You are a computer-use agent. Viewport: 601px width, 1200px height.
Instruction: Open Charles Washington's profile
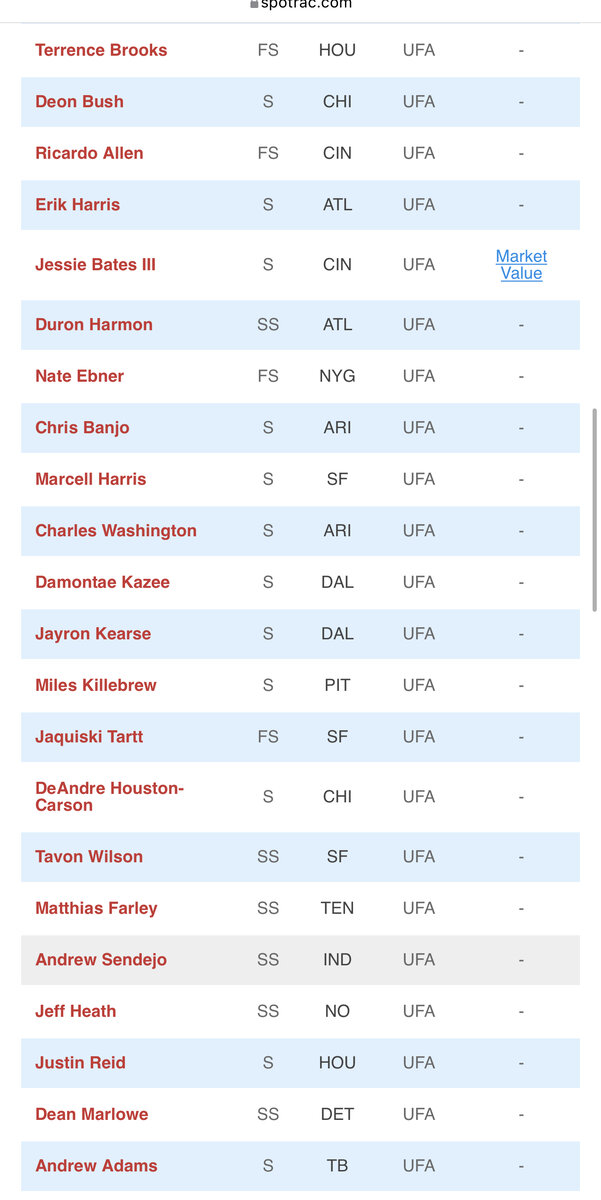(116, 531)
